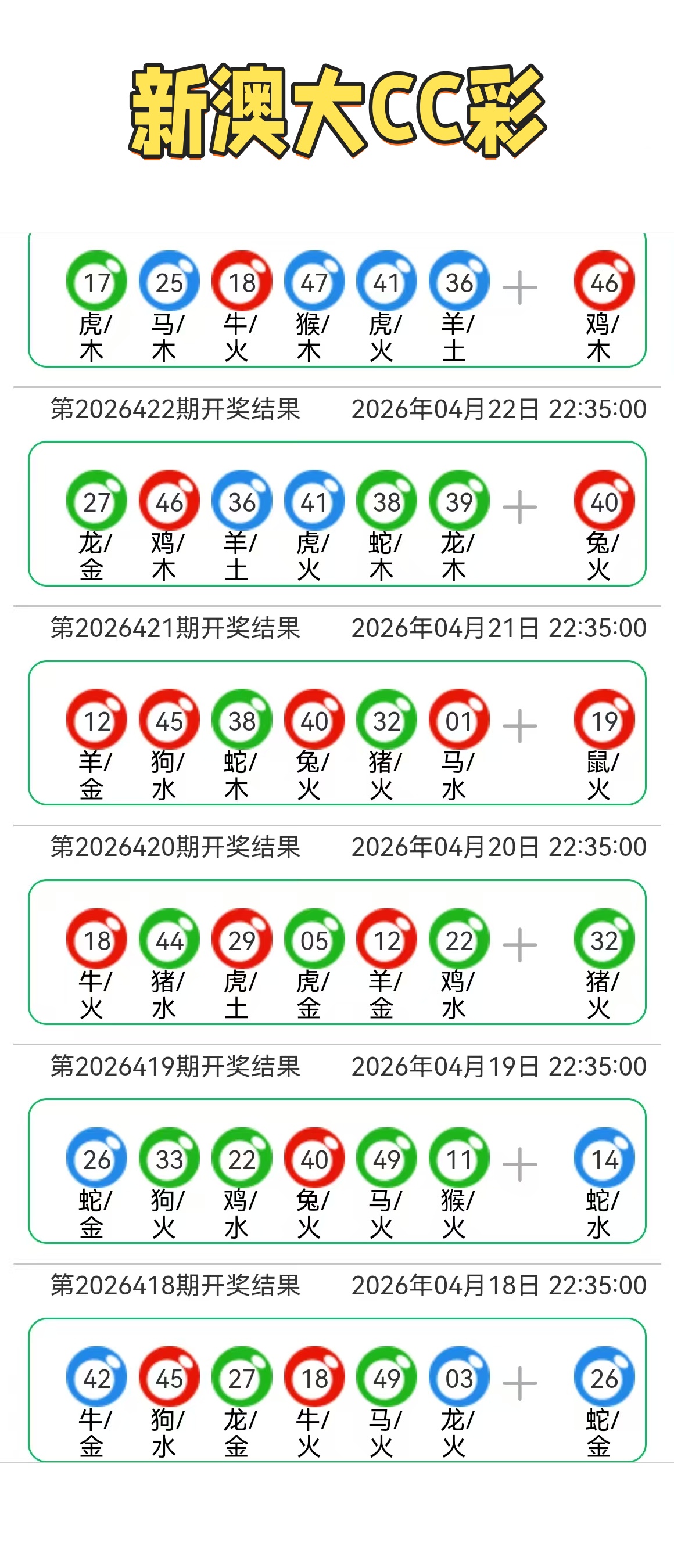The height and width of the screenshot is (1568, 674).
Task: Select the green ball numbered 17
Action: tap(96, 281)
